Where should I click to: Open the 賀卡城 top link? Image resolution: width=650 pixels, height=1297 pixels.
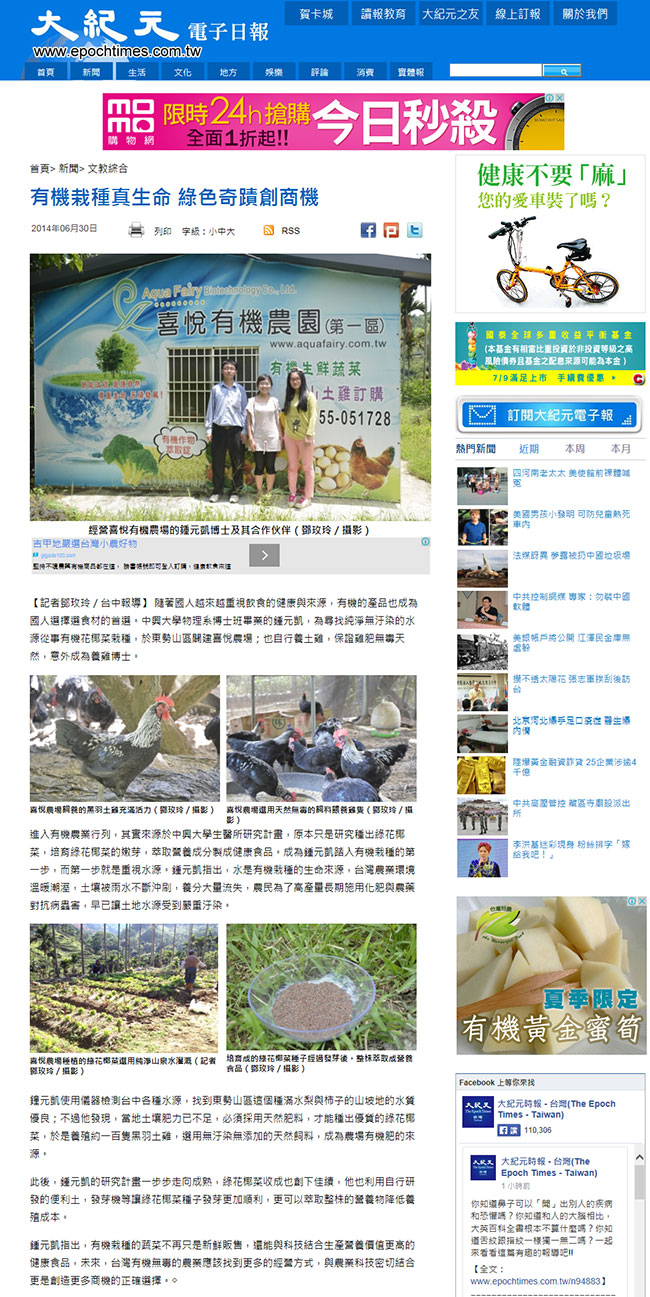pos(316,14)
